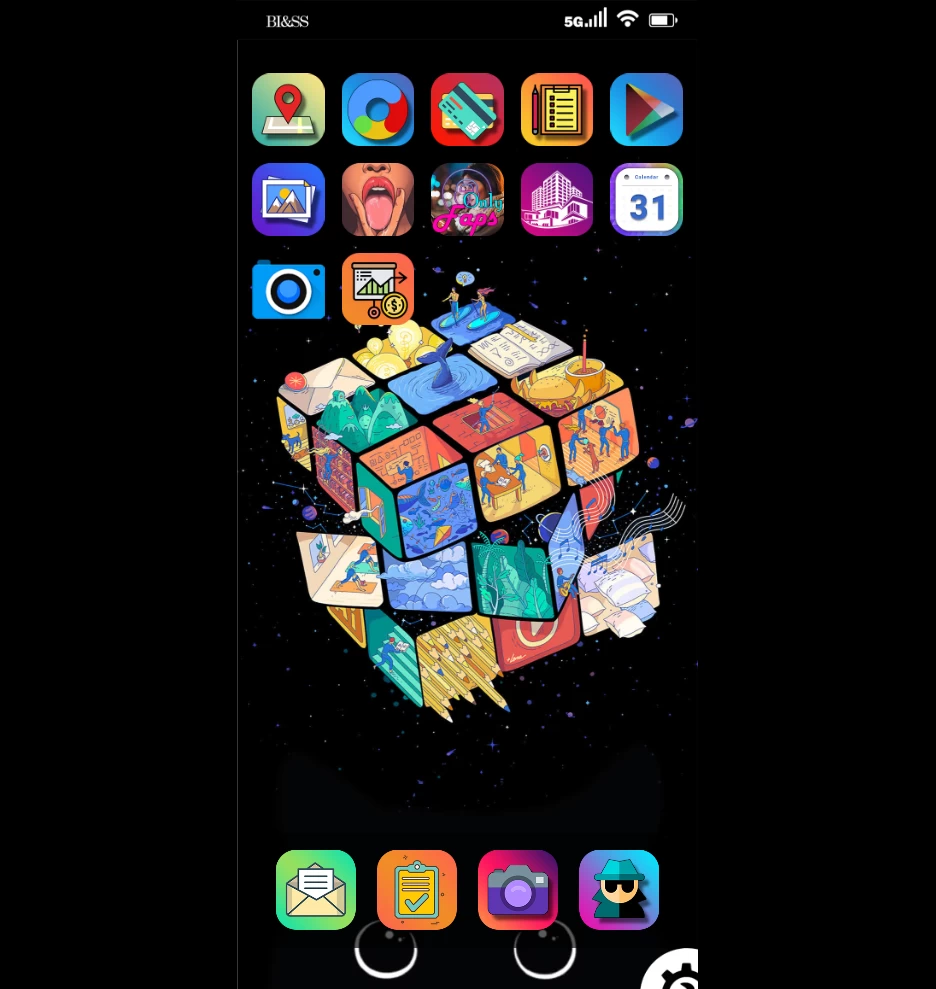Open the orange finance presentation app

pos(378,290)
